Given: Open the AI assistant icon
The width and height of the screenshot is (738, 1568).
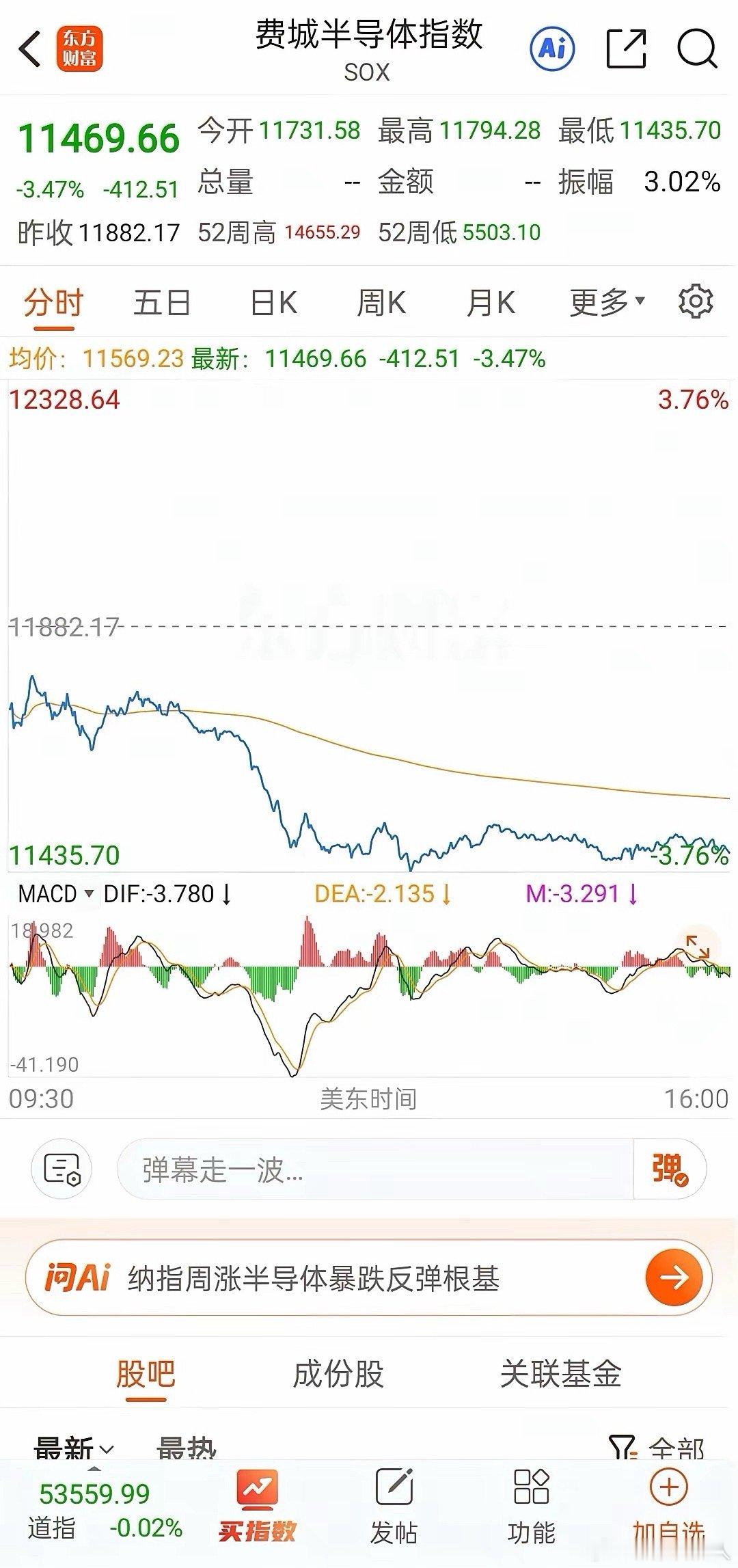Looking at the screenshot, I should (552, 49).
